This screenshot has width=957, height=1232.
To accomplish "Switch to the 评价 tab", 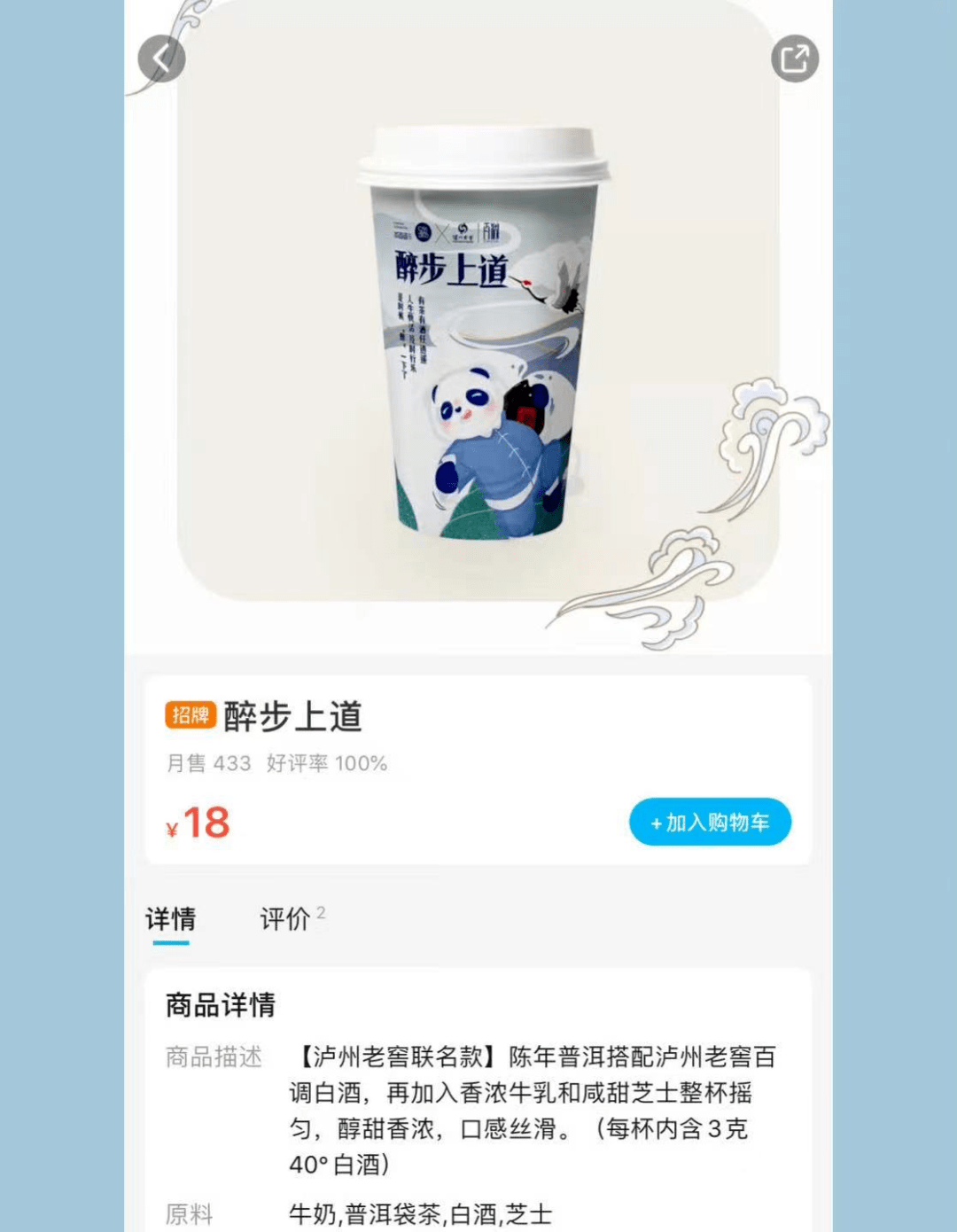I will point(285,919).
